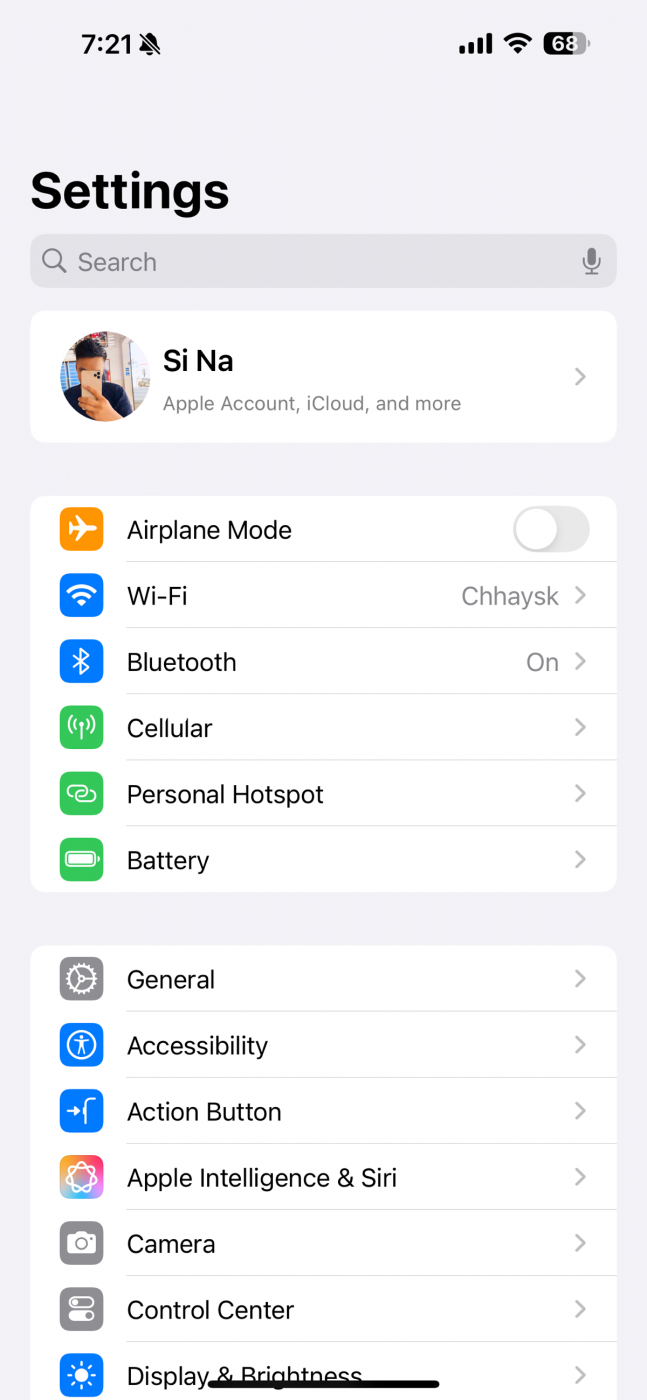Open Wi-Fi settings
The image size is (647, 1400).
click(323, 596)
